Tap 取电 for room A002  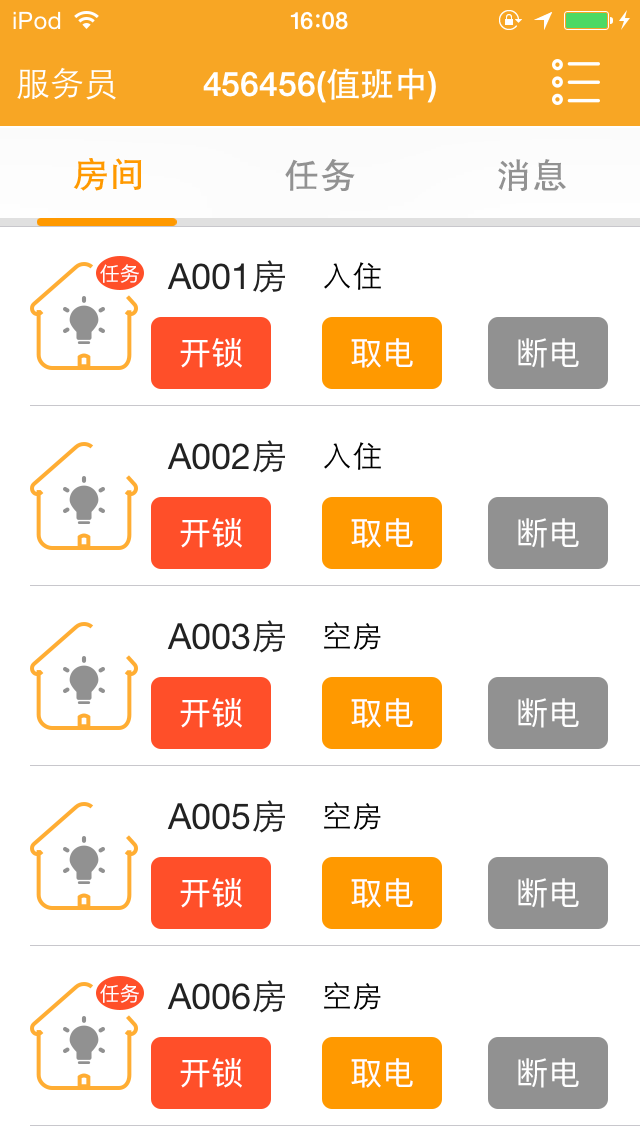[382, 532]
